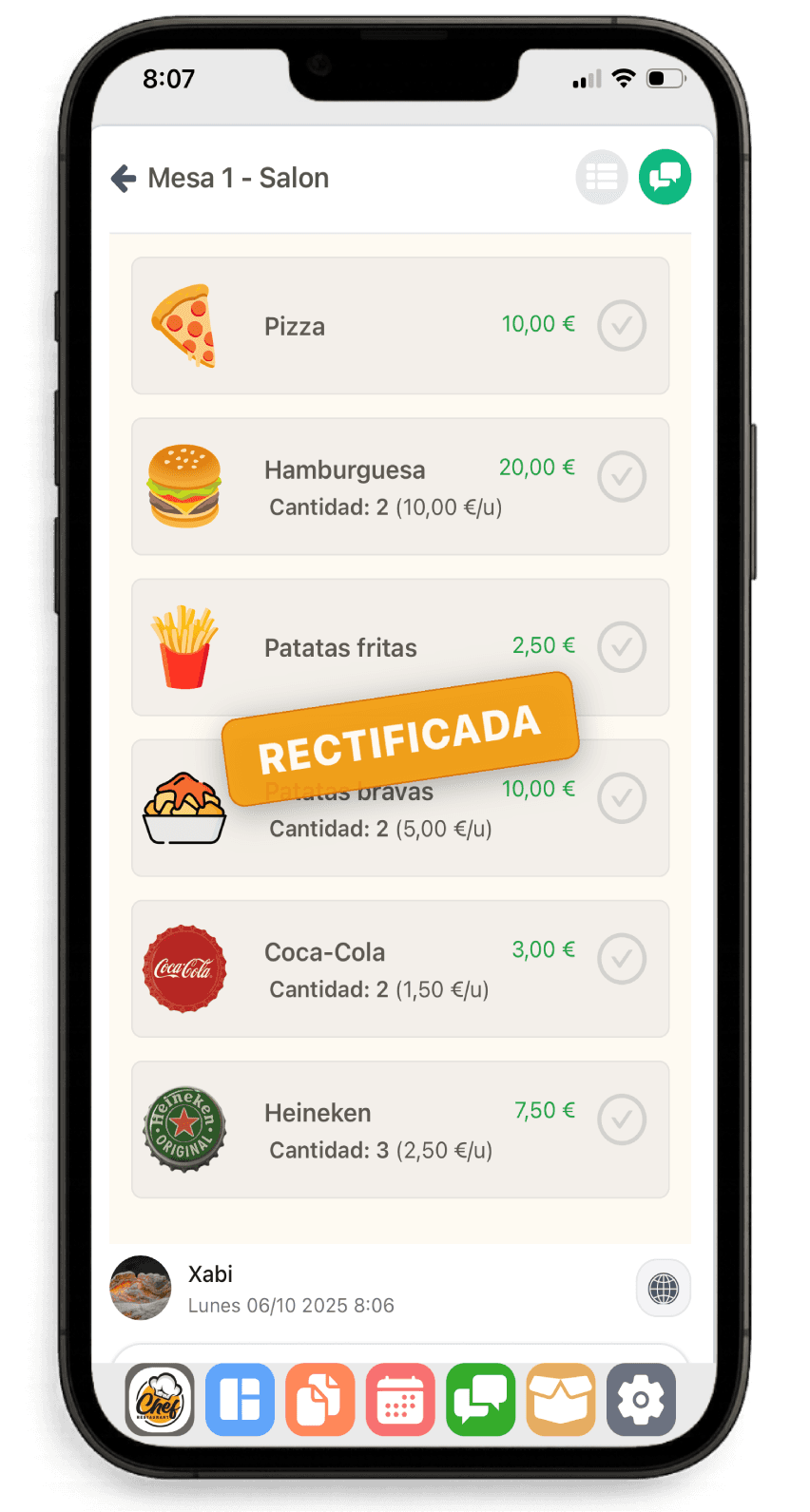Screen dimensions: 810x1512
Task: Tap Xabi's profile avatar
Action: point(140,1288)
